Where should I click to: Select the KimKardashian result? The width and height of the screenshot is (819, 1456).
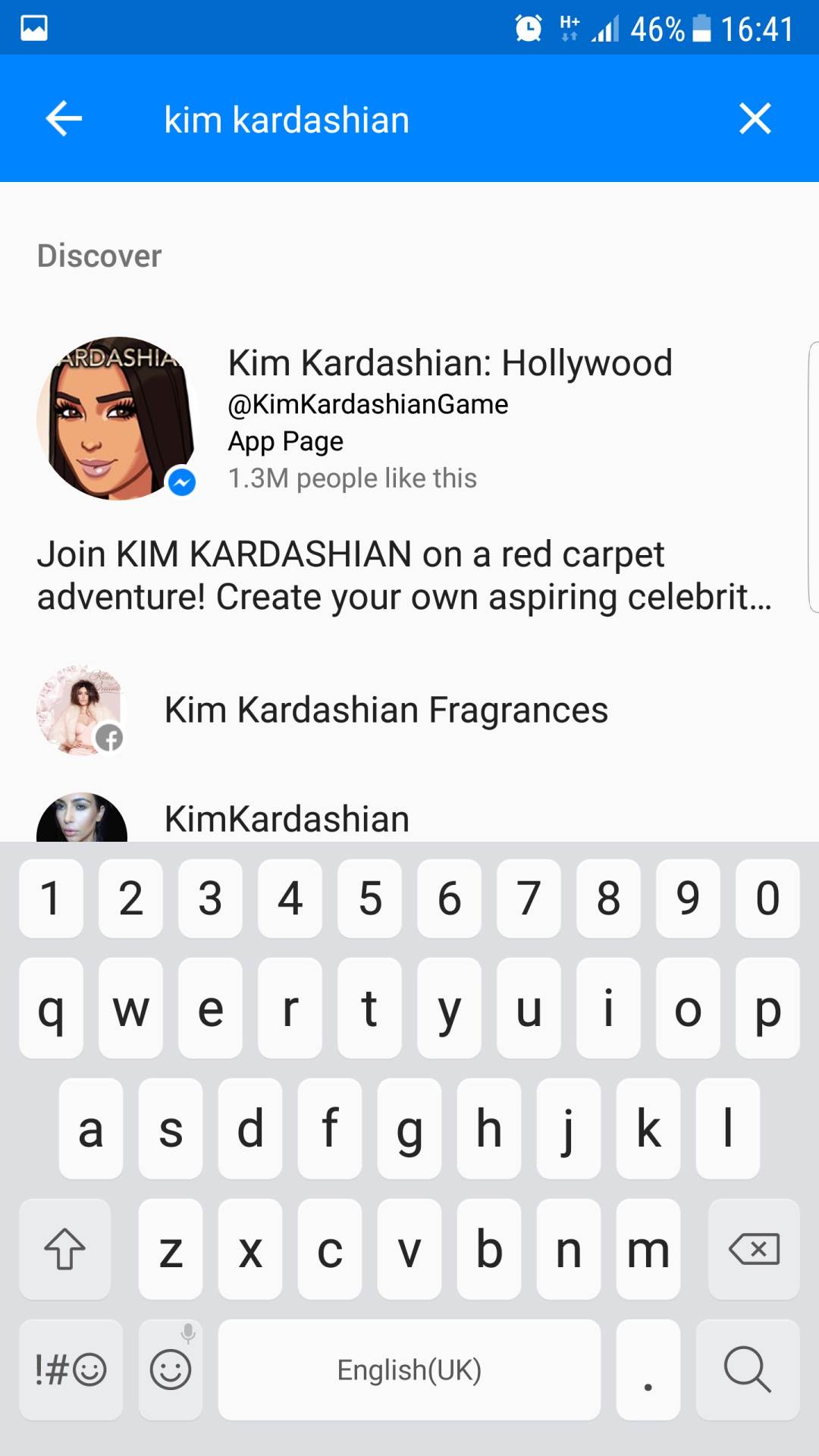[x=288, y=820]
